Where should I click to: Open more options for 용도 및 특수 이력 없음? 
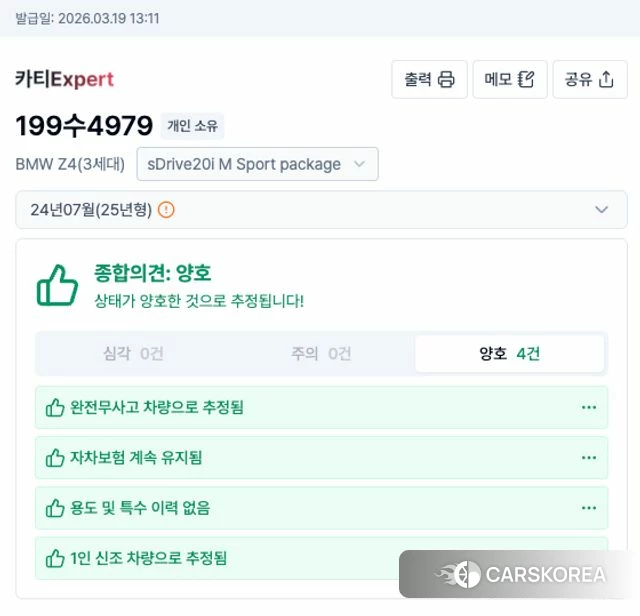tap(588, 508)
